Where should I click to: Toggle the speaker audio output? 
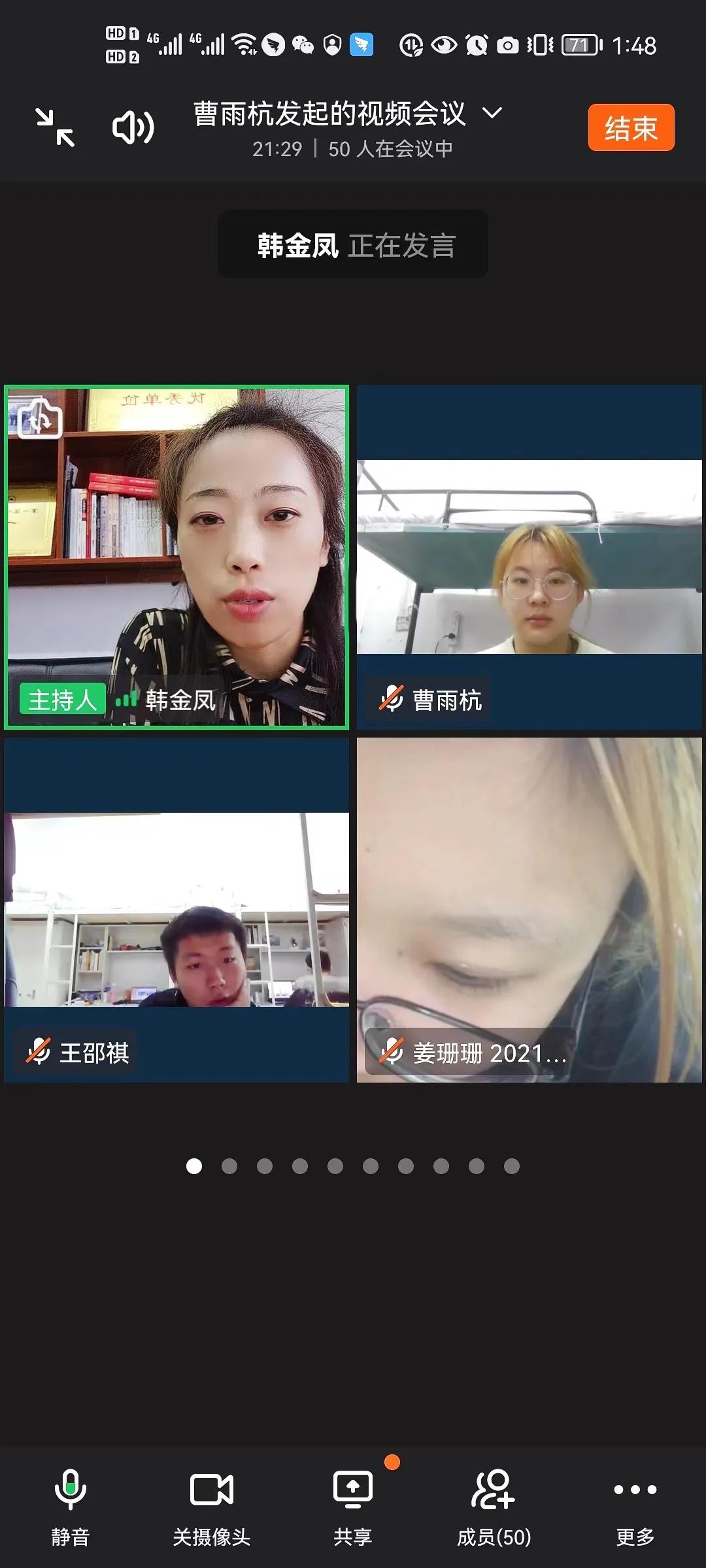133,127
